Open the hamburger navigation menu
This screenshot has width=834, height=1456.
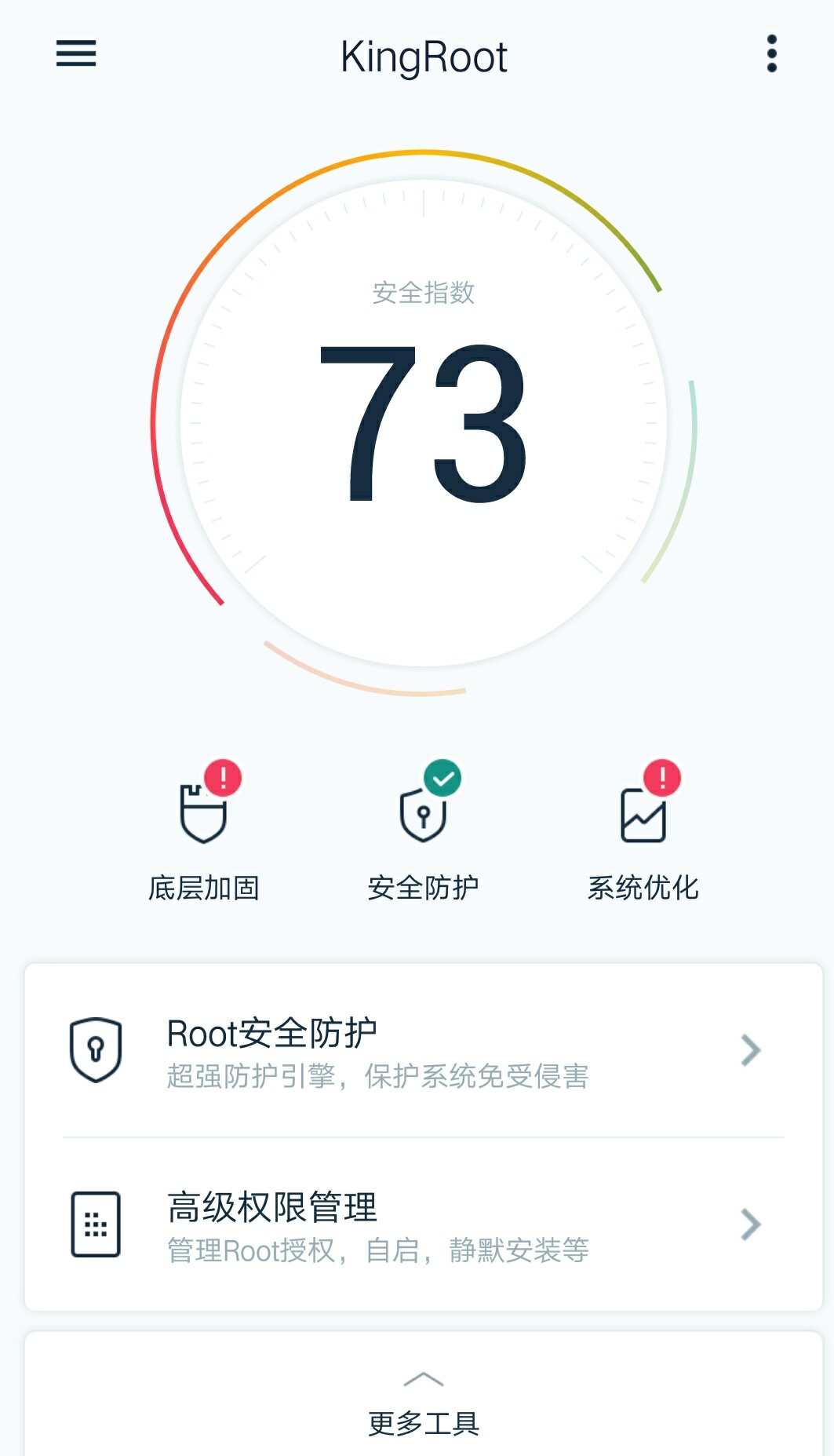click(75, 55)
